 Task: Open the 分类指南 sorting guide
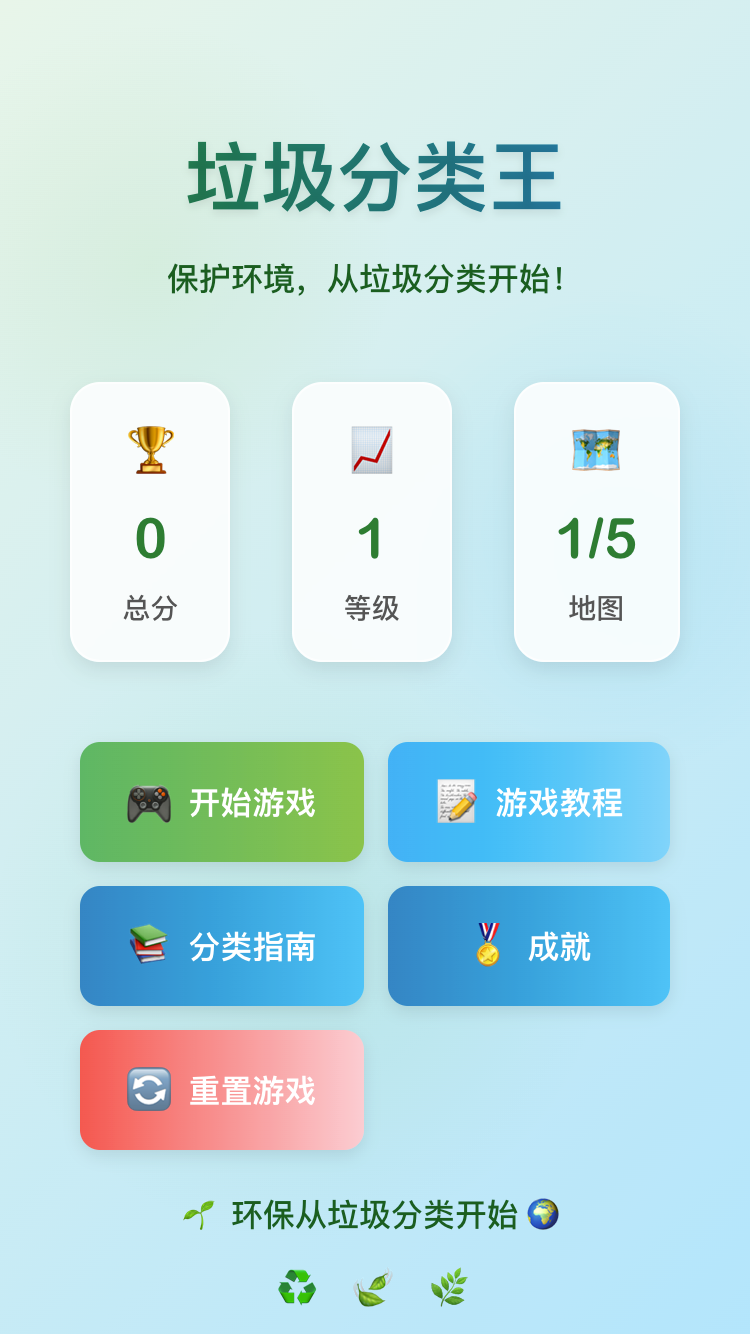coord(222,946)
